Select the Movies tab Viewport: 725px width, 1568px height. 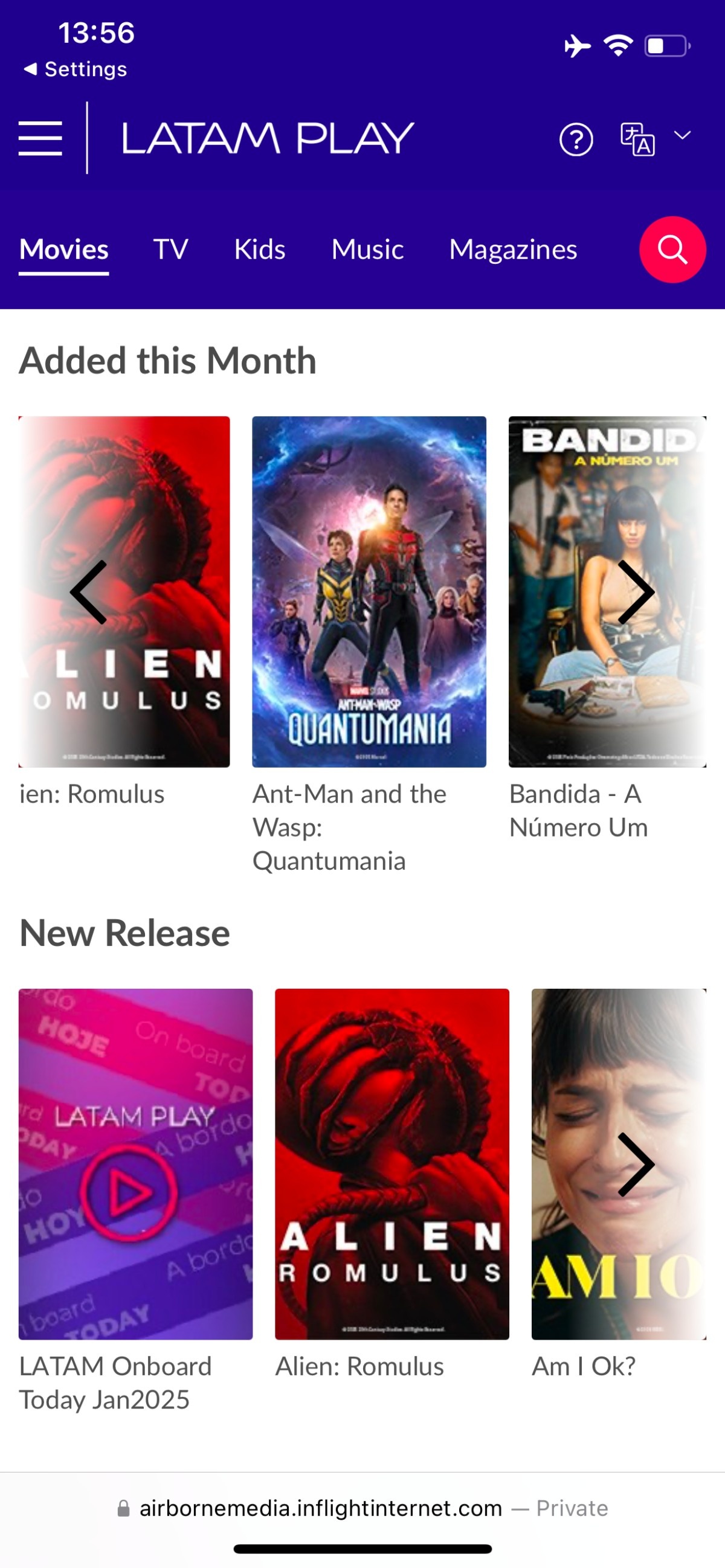coord(64,249)
